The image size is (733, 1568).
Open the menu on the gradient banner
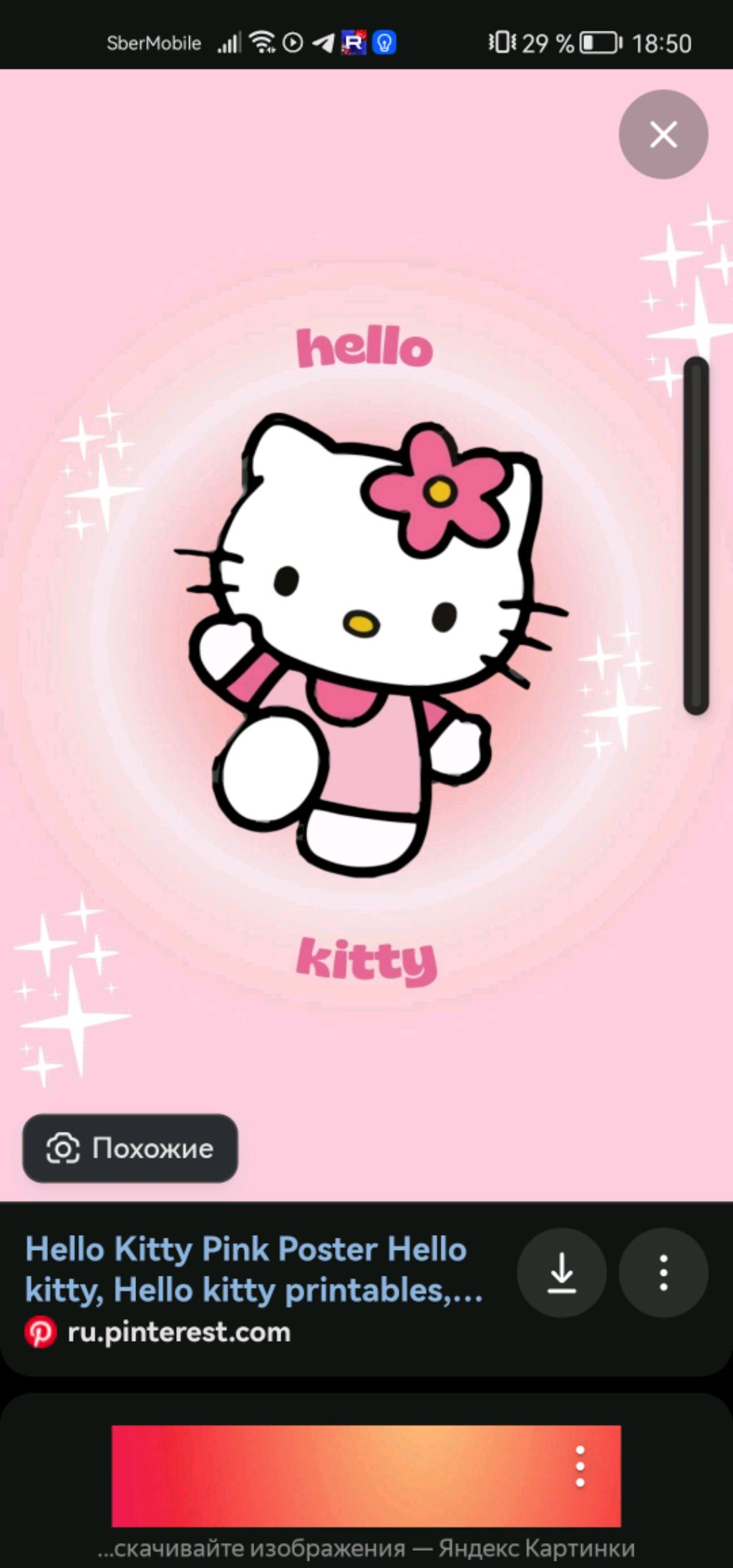[x=580, y=1466]
